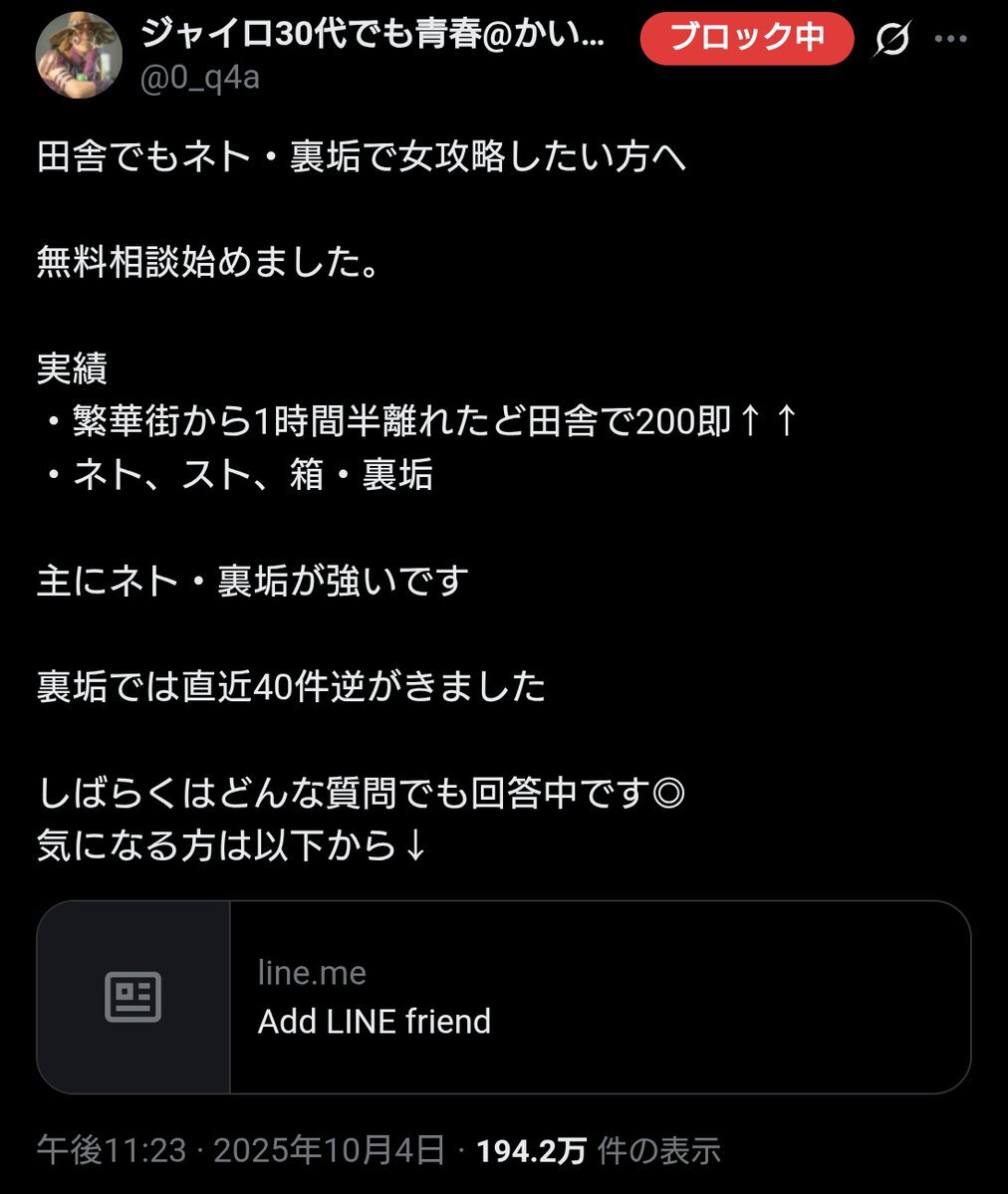Open the three-dot overflow menu
Screen dimensions: 1008x1194
click(x=951, y=40)
